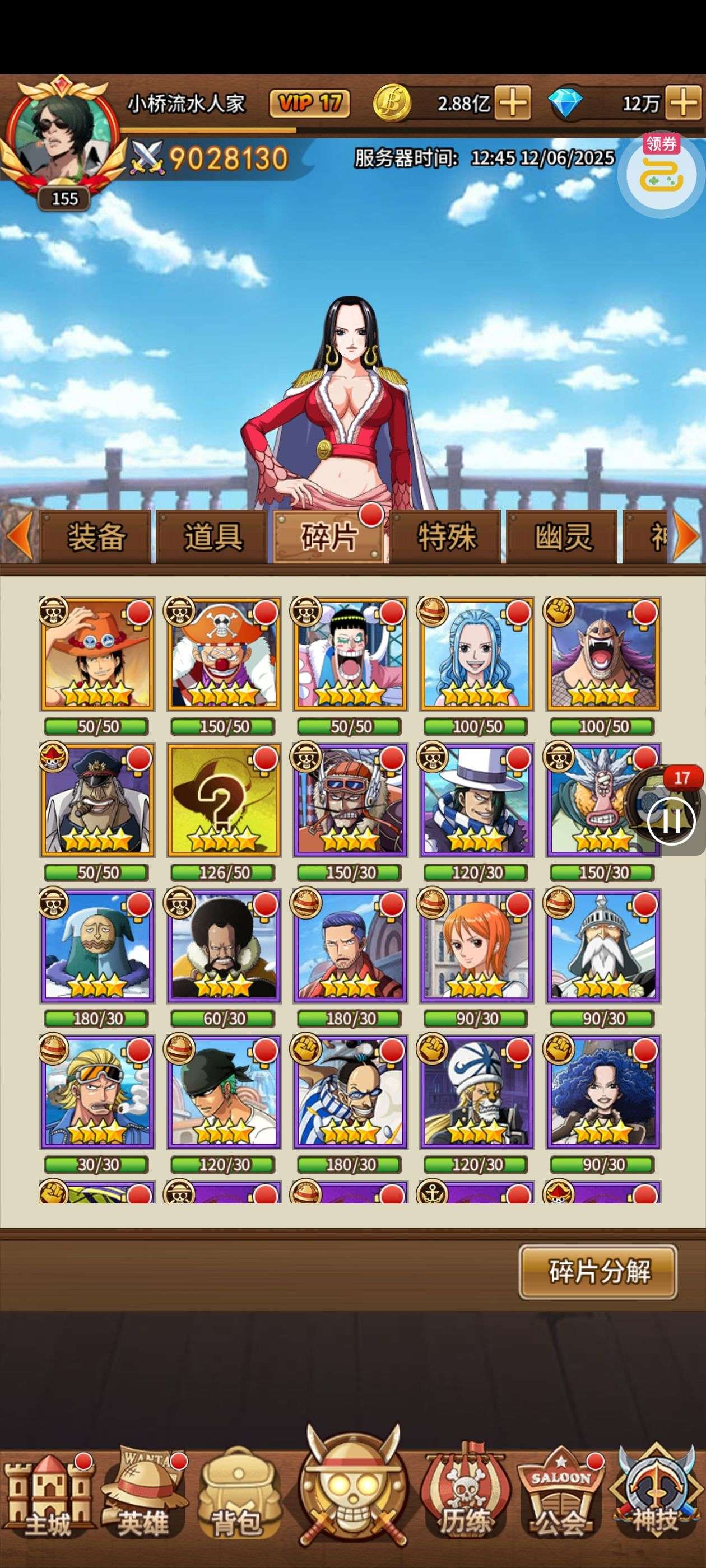Select the blue-haired girl fragment 100/50
The width and height of the screenshot is (706, 1568).
click(476, 654)
